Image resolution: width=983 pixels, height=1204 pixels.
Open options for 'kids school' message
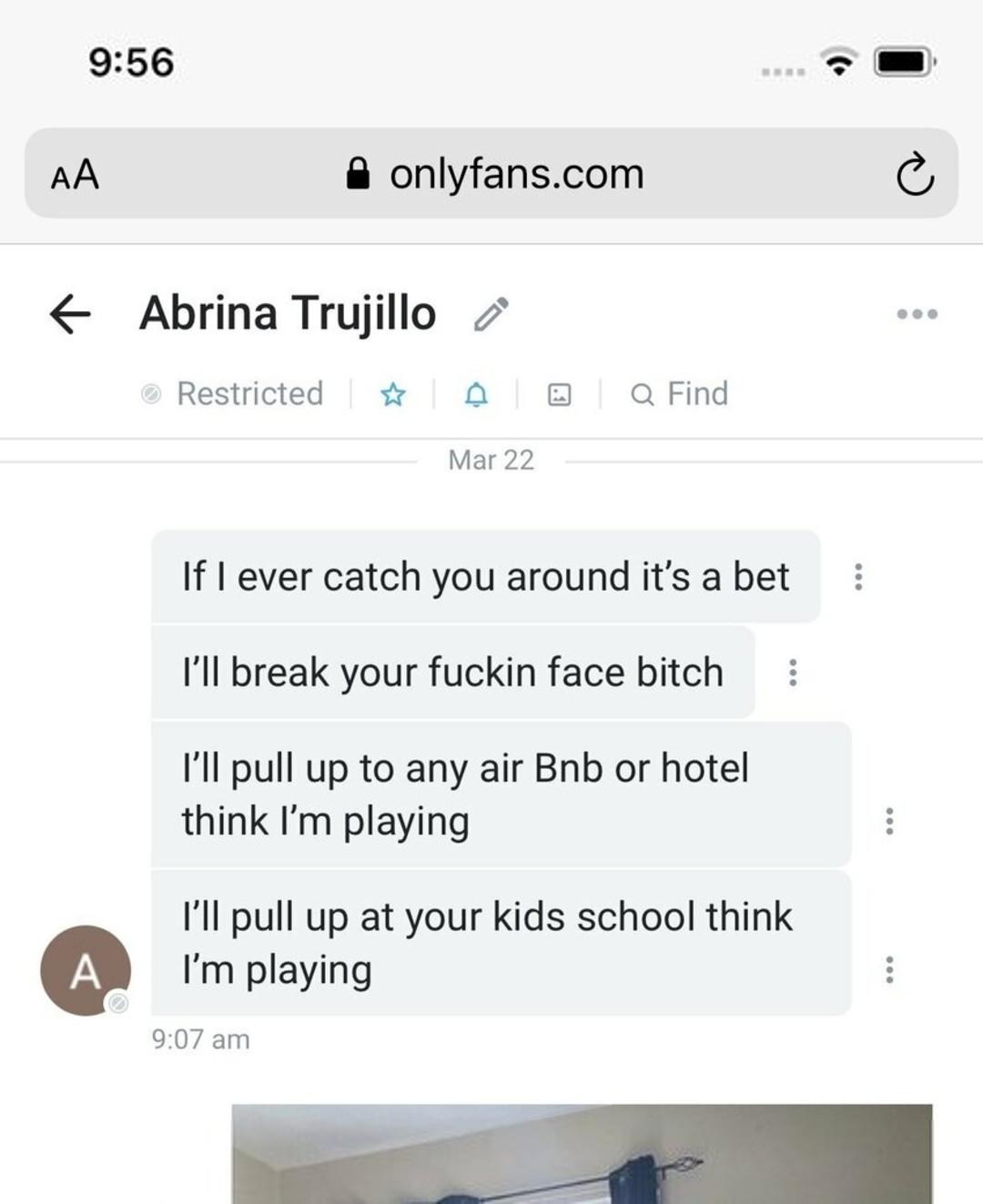(x=889, y=969)
